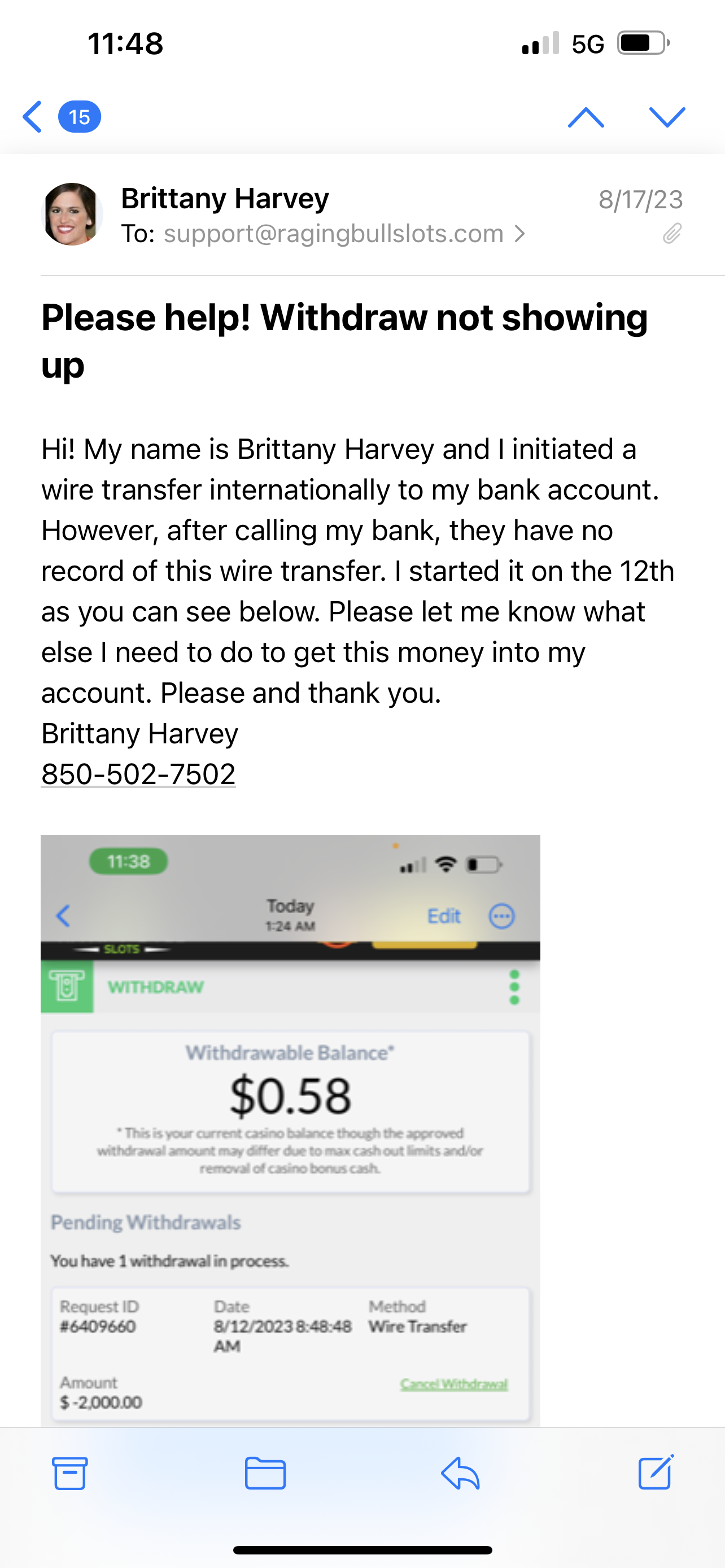Move this message to a folder

tap(265, 1473)
